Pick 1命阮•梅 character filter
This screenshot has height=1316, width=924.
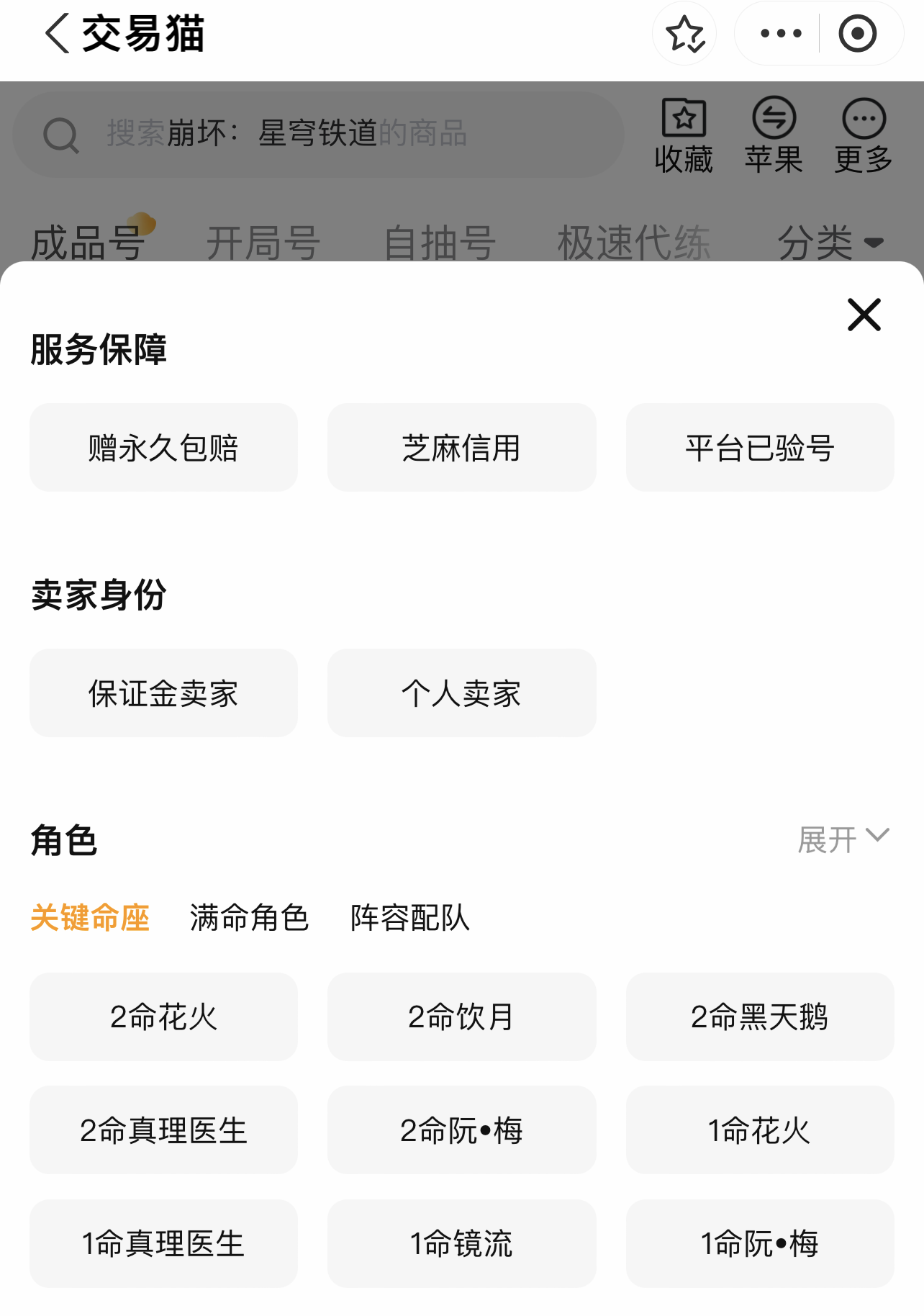[x=759, y=1243]
